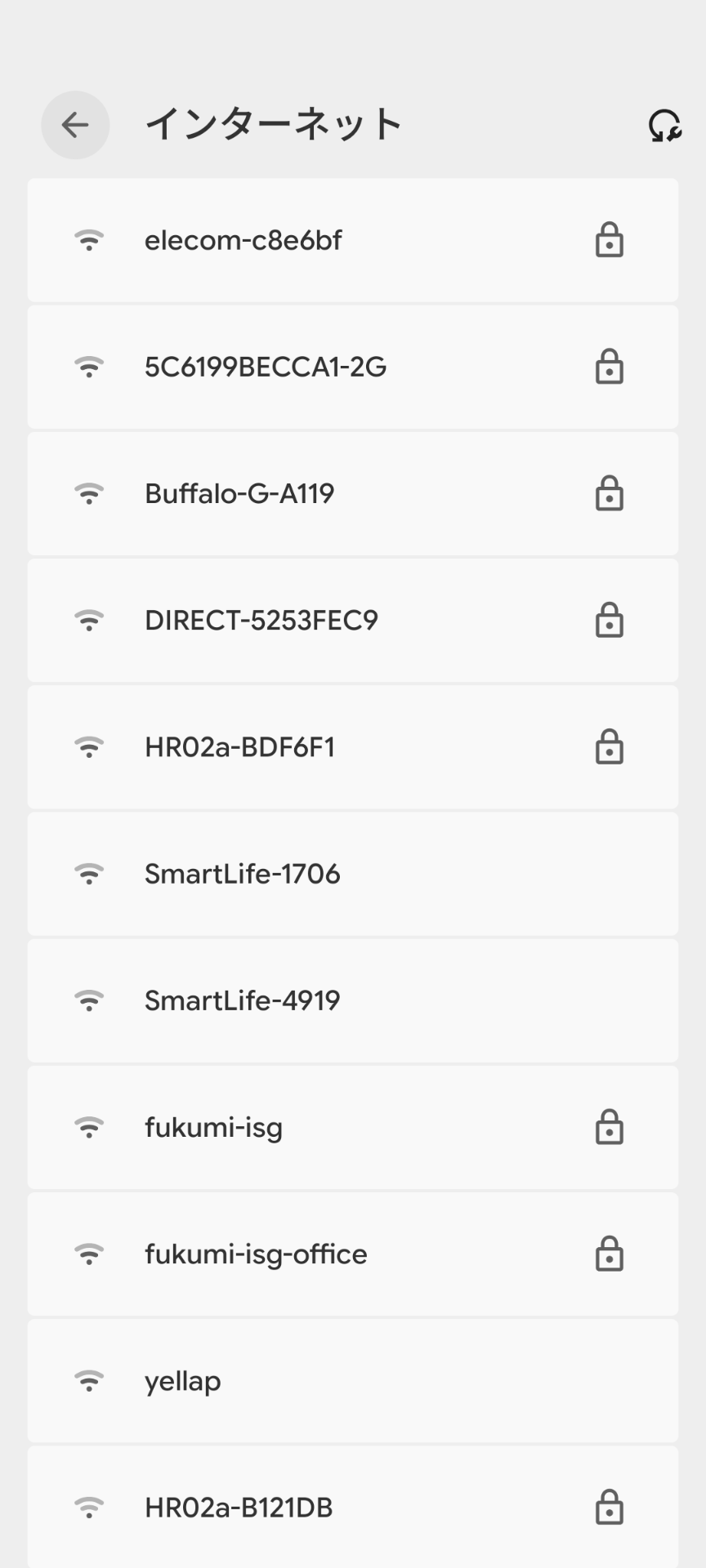Connect to the yellap network
706x1568 pixels.
pos(353,1380)
